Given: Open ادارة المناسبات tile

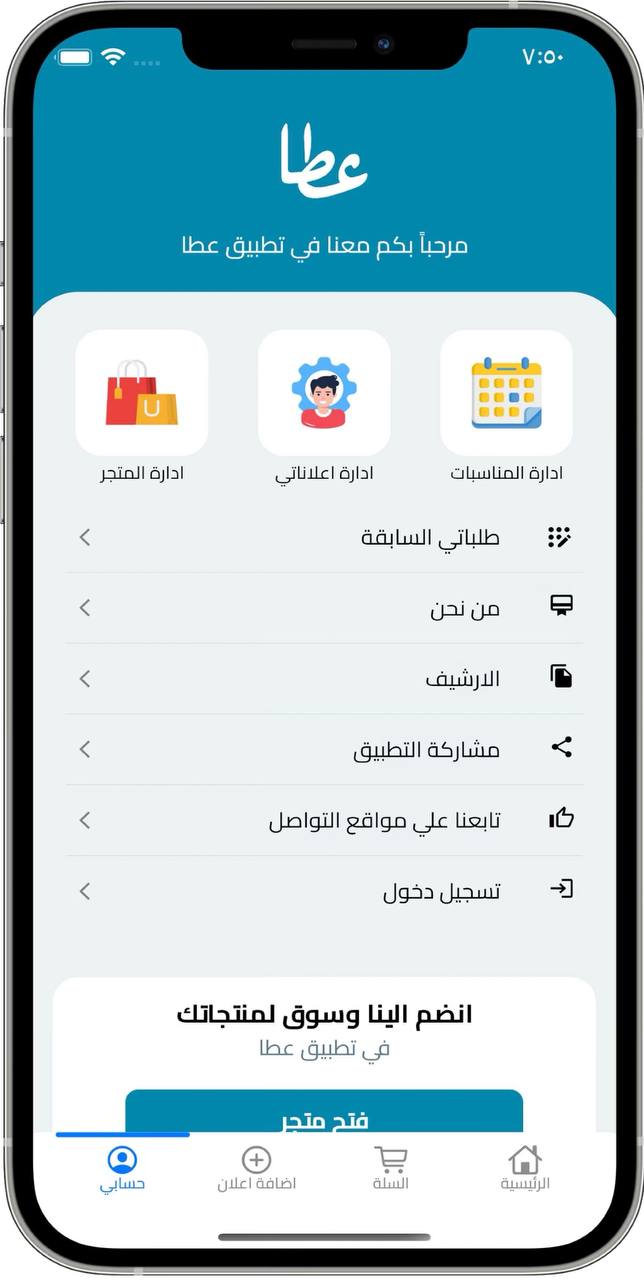Looking at the screenshot, I should pyautogui.click(x=506, y=393).
